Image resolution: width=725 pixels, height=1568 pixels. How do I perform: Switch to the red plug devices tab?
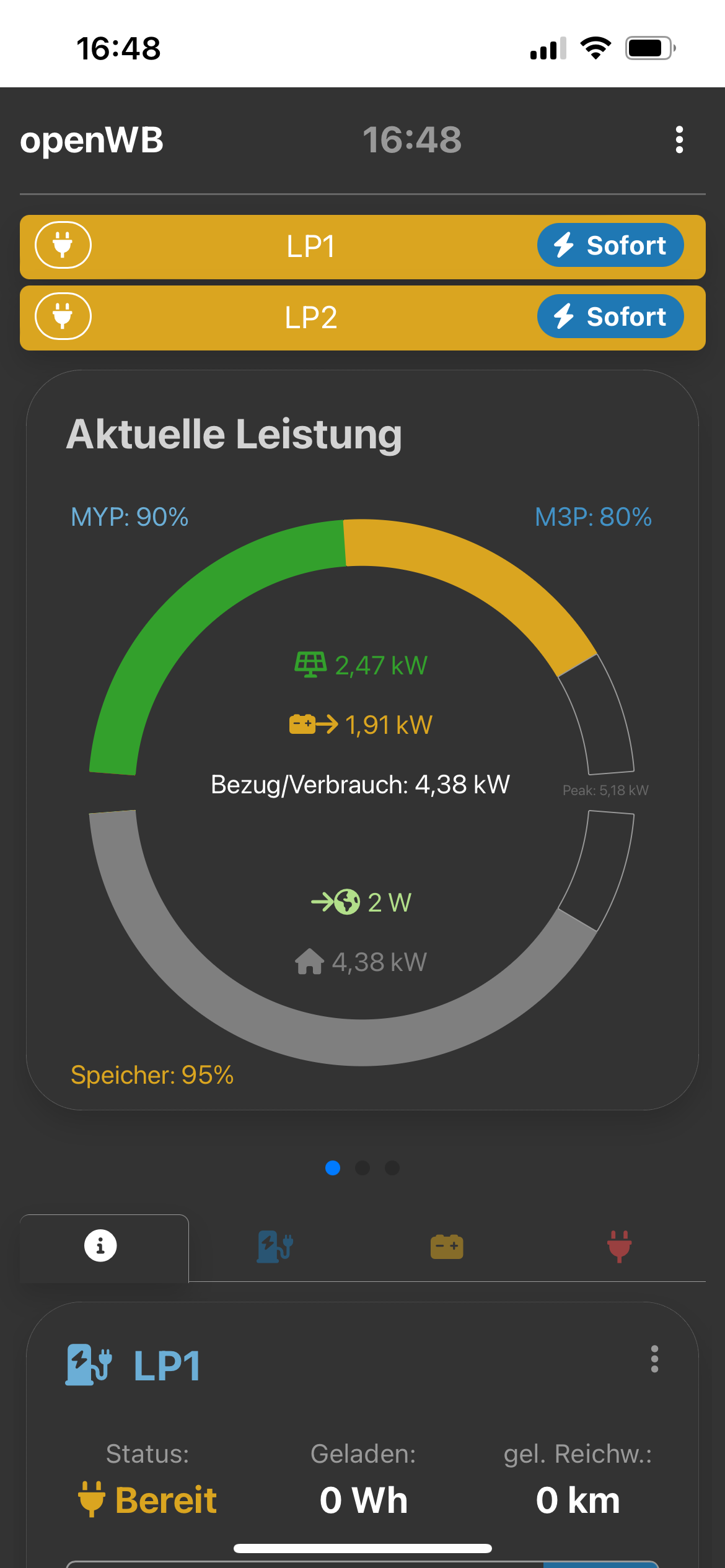pyautogui.click(x=619, y=1247)
